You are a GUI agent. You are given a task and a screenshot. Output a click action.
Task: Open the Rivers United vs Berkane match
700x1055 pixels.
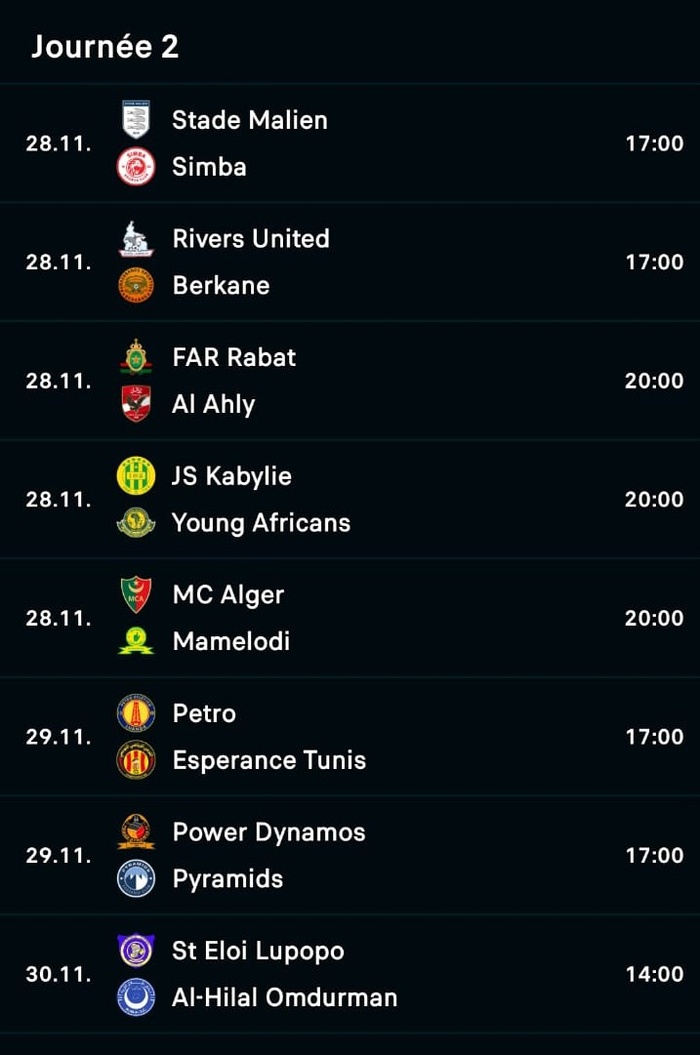tap(350, 262)
